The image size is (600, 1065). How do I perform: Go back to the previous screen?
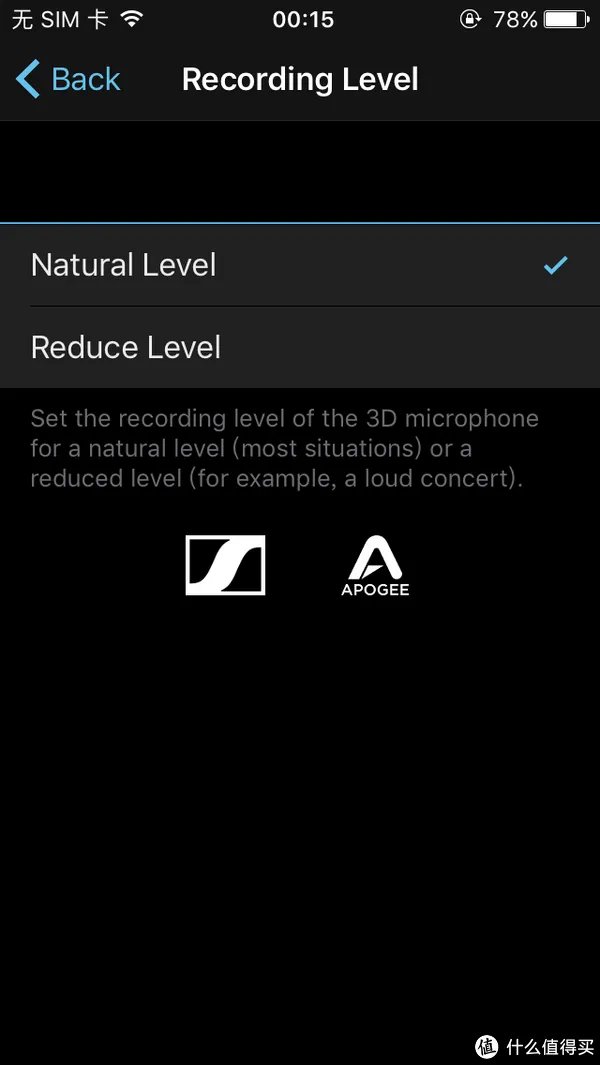tap(68, 79)
